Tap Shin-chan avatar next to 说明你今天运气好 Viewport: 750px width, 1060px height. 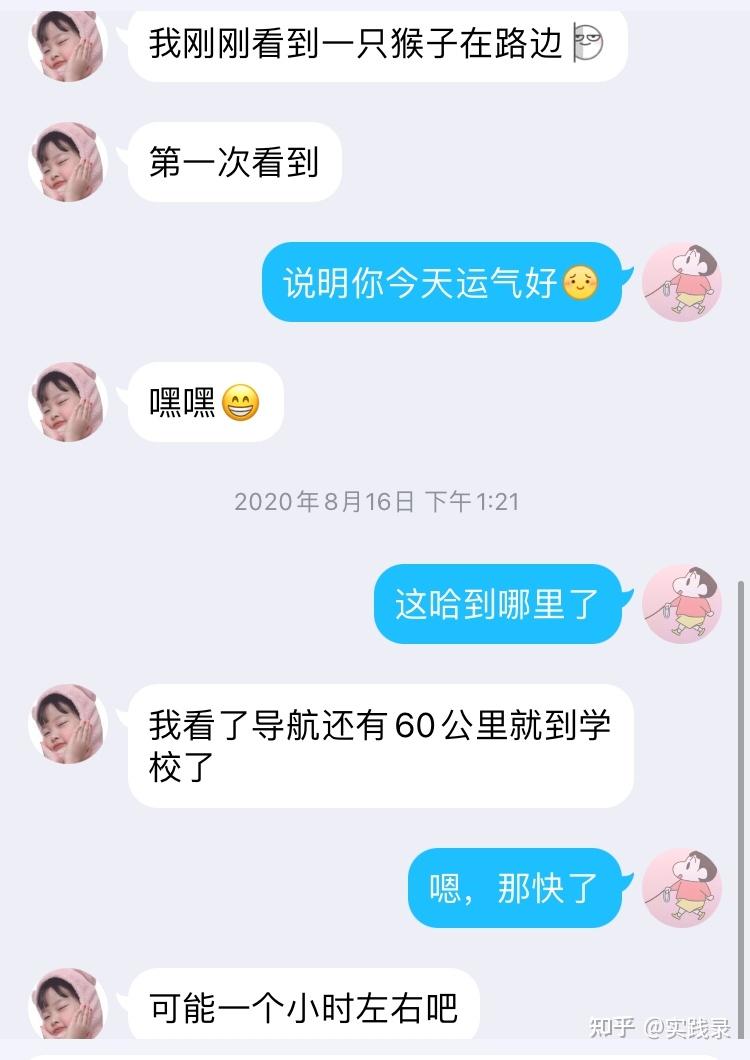pos(682,282)
